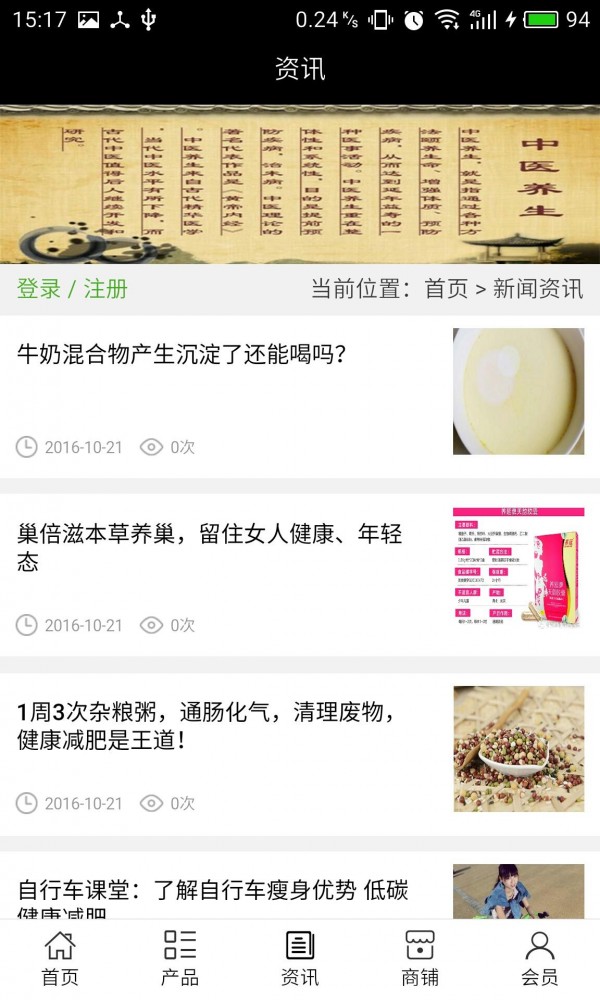Switch to the 首页 tab
Viewport: 600px width, 1000px height.
pos(60,958)
